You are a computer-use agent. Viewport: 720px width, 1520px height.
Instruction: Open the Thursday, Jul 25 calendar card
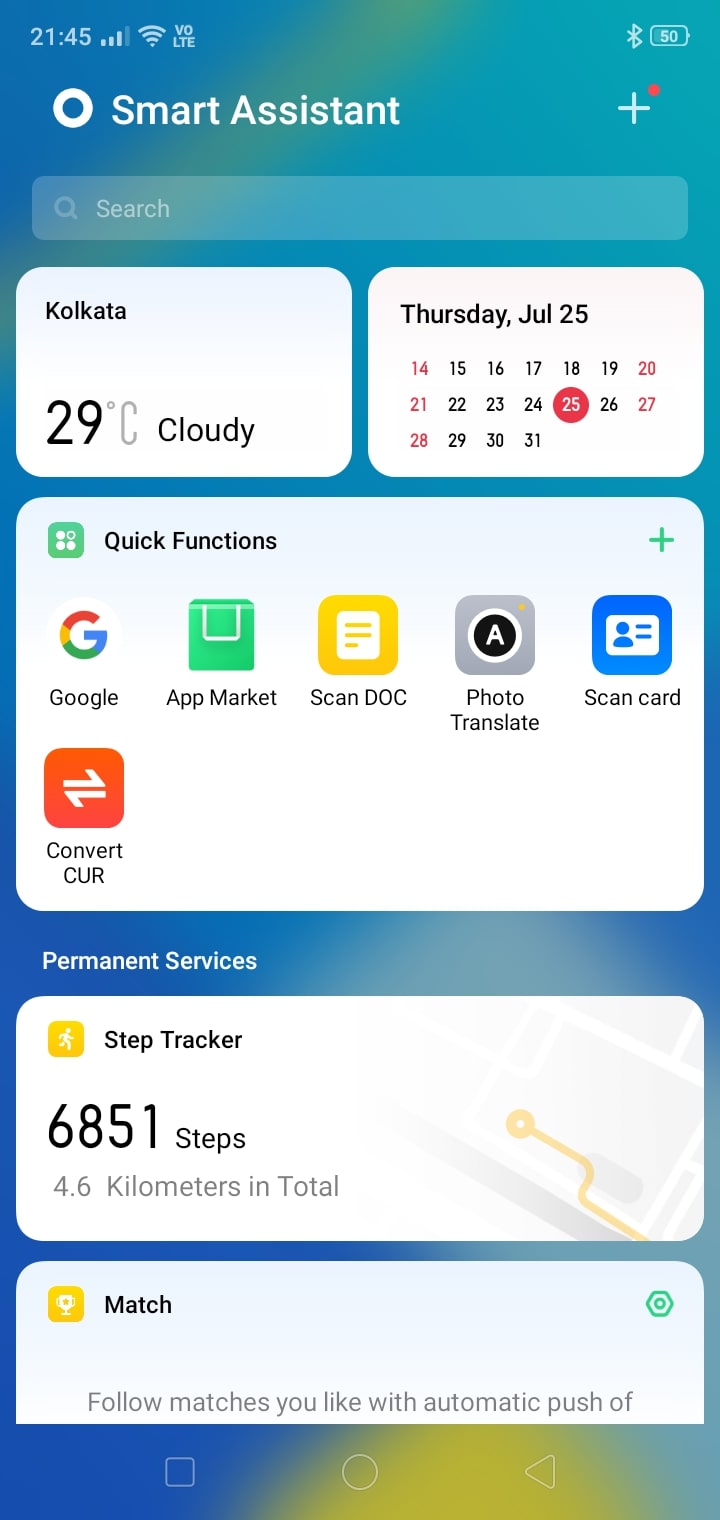pos(536,372)
